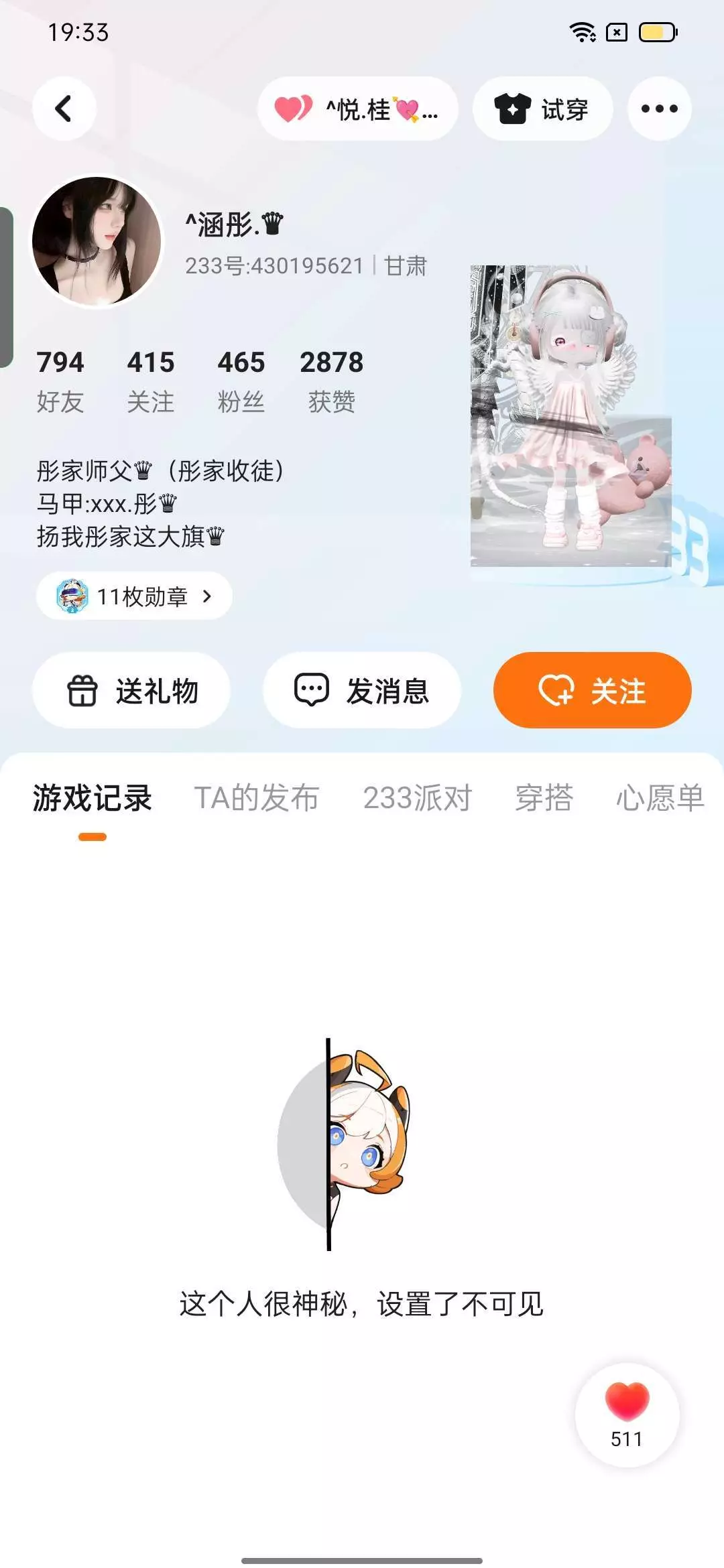Go back using the top-left arrow
The image size is (724, 1568).
[x=64, y=109]
